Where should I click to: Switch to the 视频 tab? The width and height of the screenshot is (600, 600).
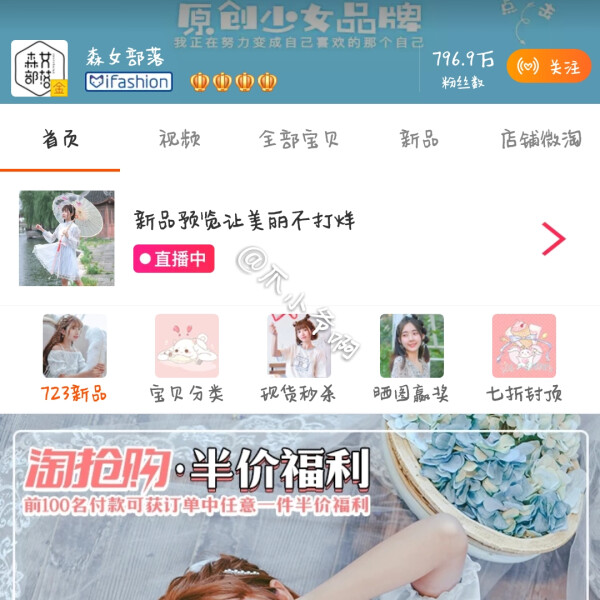(179, 139)
